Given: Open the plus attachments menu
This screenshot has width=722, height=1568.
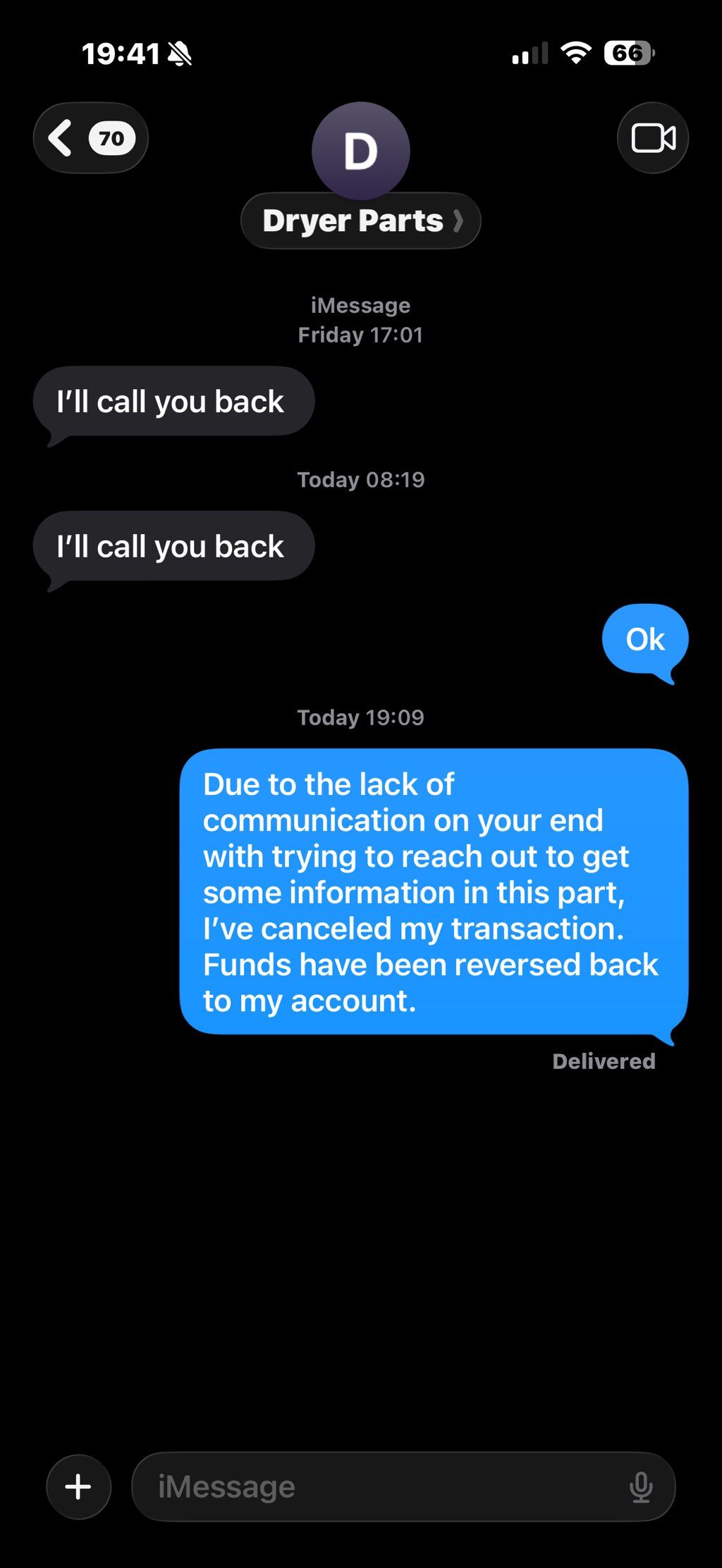Looking at the screenshot, I should 78,1486.
